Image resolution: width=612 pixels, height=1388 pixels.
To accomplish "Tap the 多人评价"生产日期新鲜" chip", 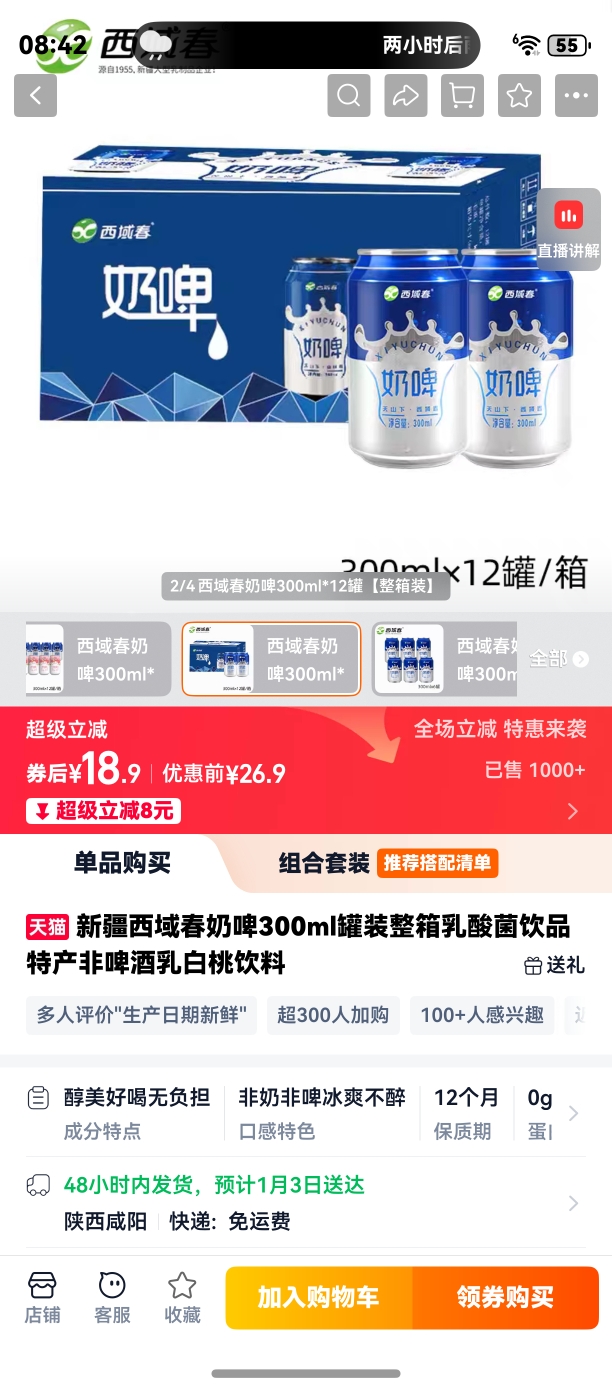I will (x=142, y=1015).
